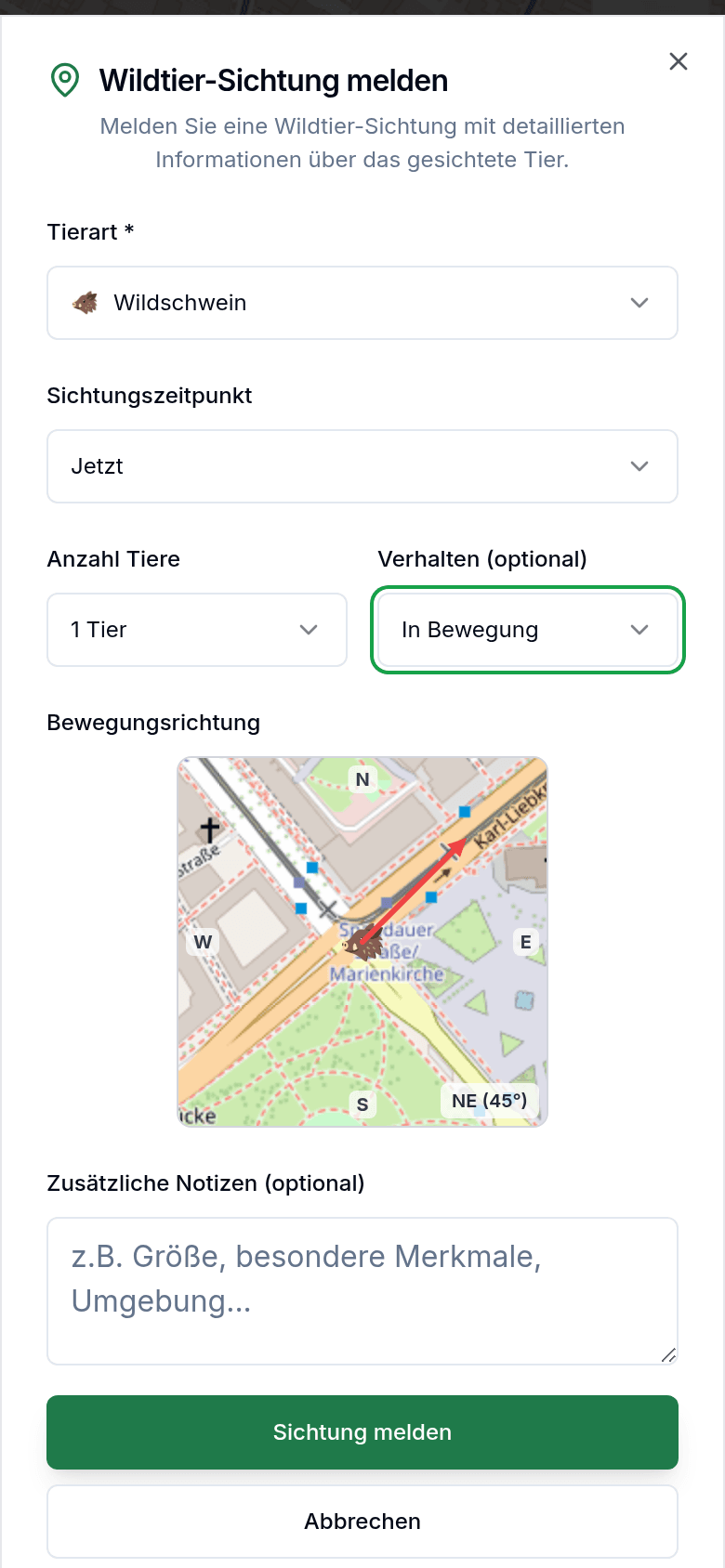The width and height of the screenshot is (725, 1568).
Task: Click the blue handle at the arrow tip
Action: coord(463,810)
